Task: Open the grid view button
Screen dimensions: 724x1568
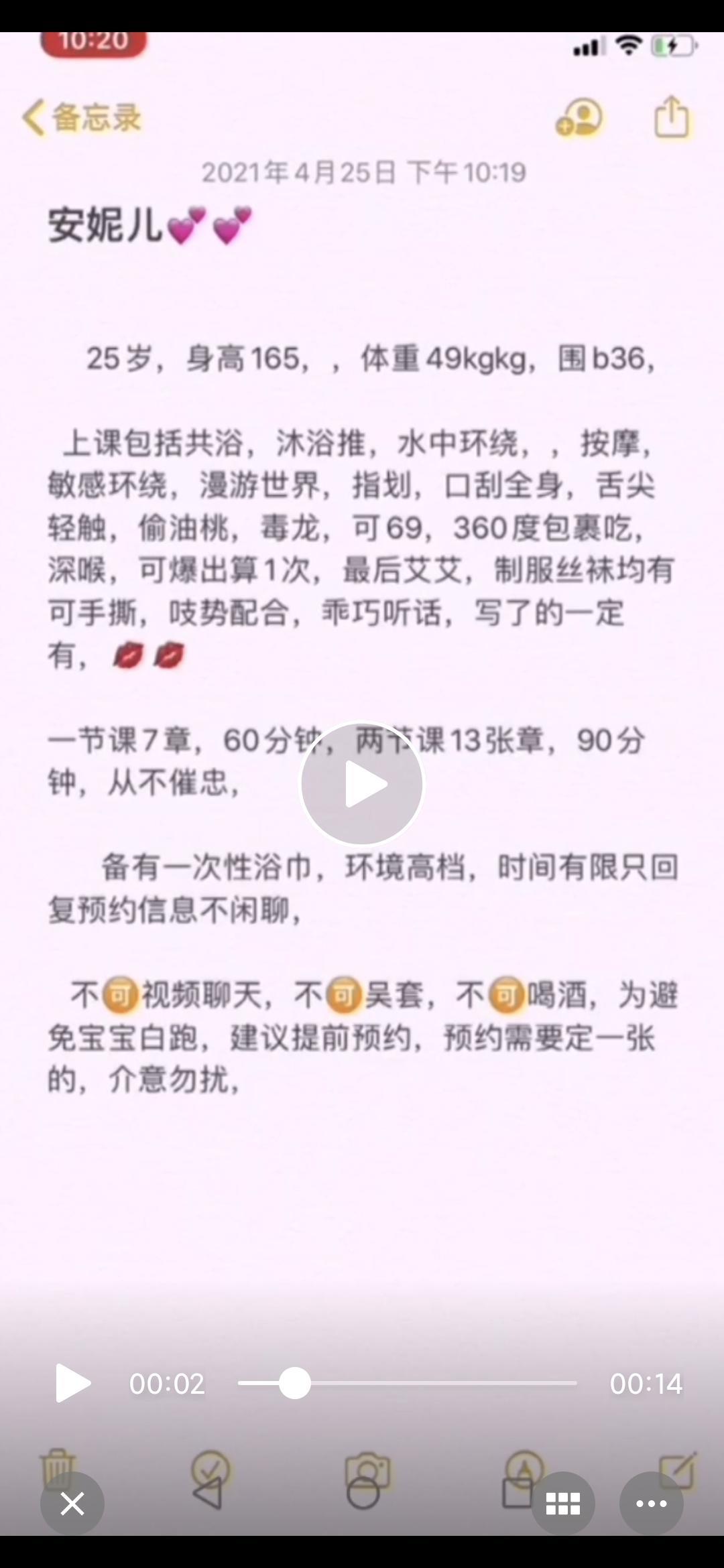Action: click(562, 1504)
